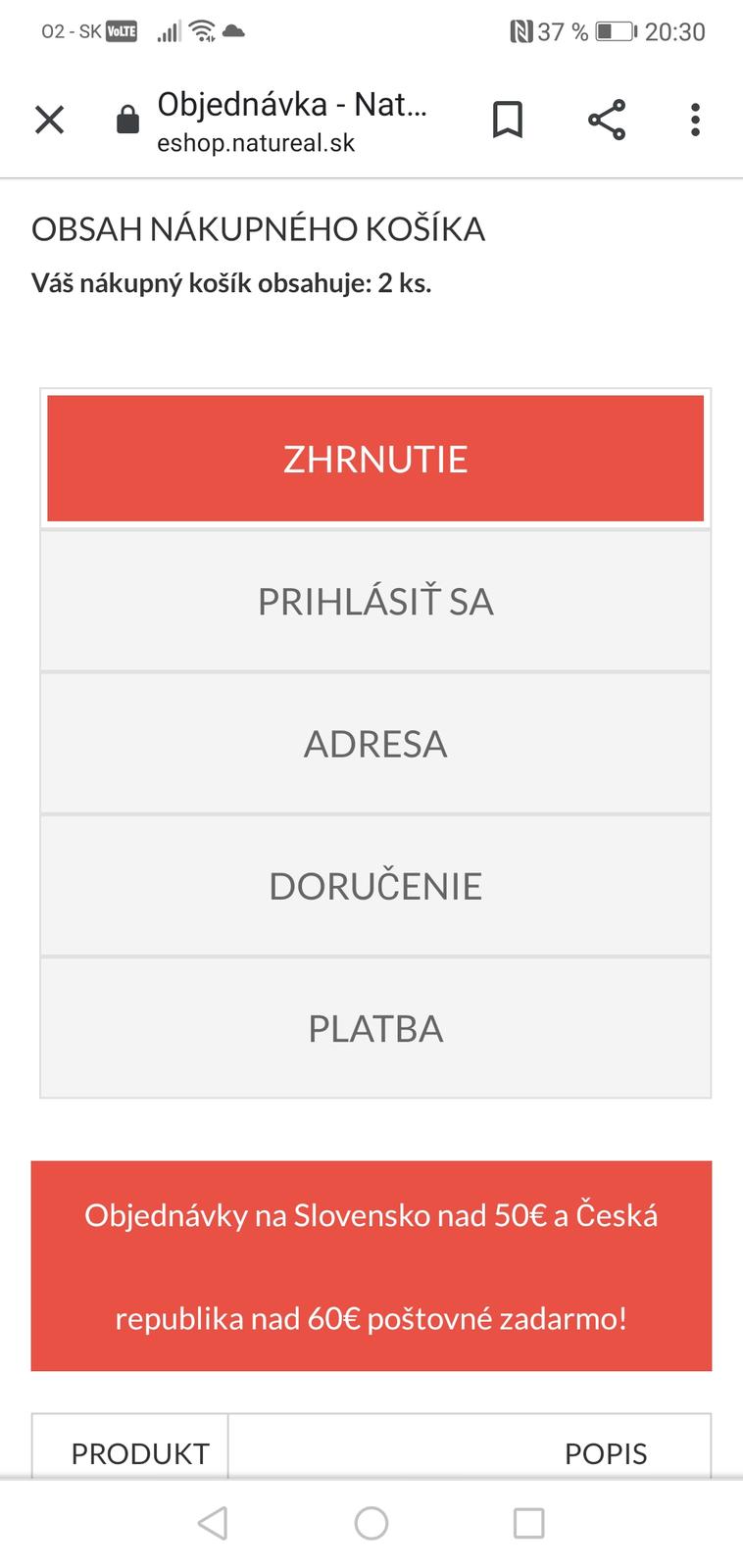Tap the system back button

(213, 1523)
